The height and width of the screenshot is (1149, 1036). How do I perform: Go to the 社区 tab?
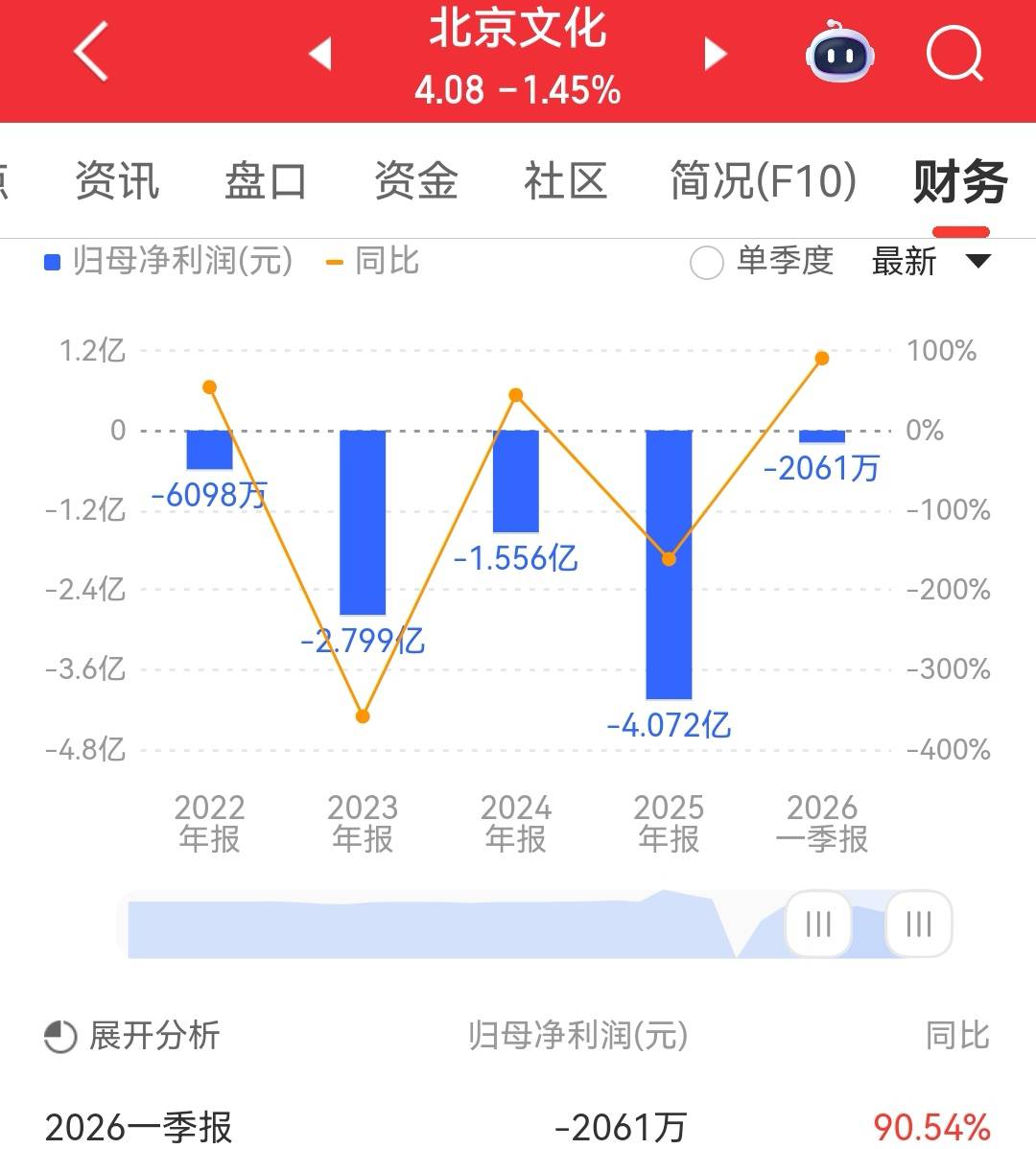[565, 181]
